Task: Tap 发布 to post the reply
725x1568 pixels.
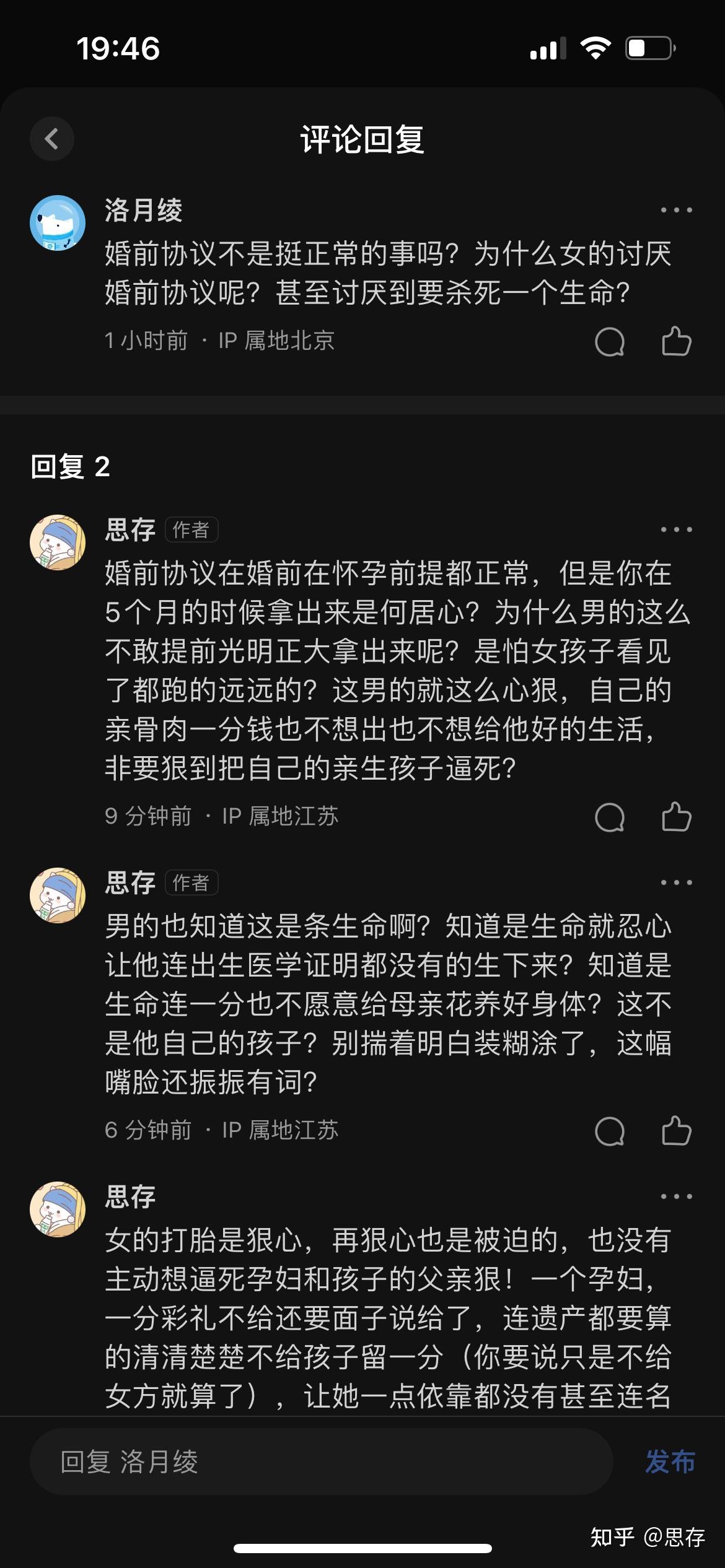Action: point(670,1462)
